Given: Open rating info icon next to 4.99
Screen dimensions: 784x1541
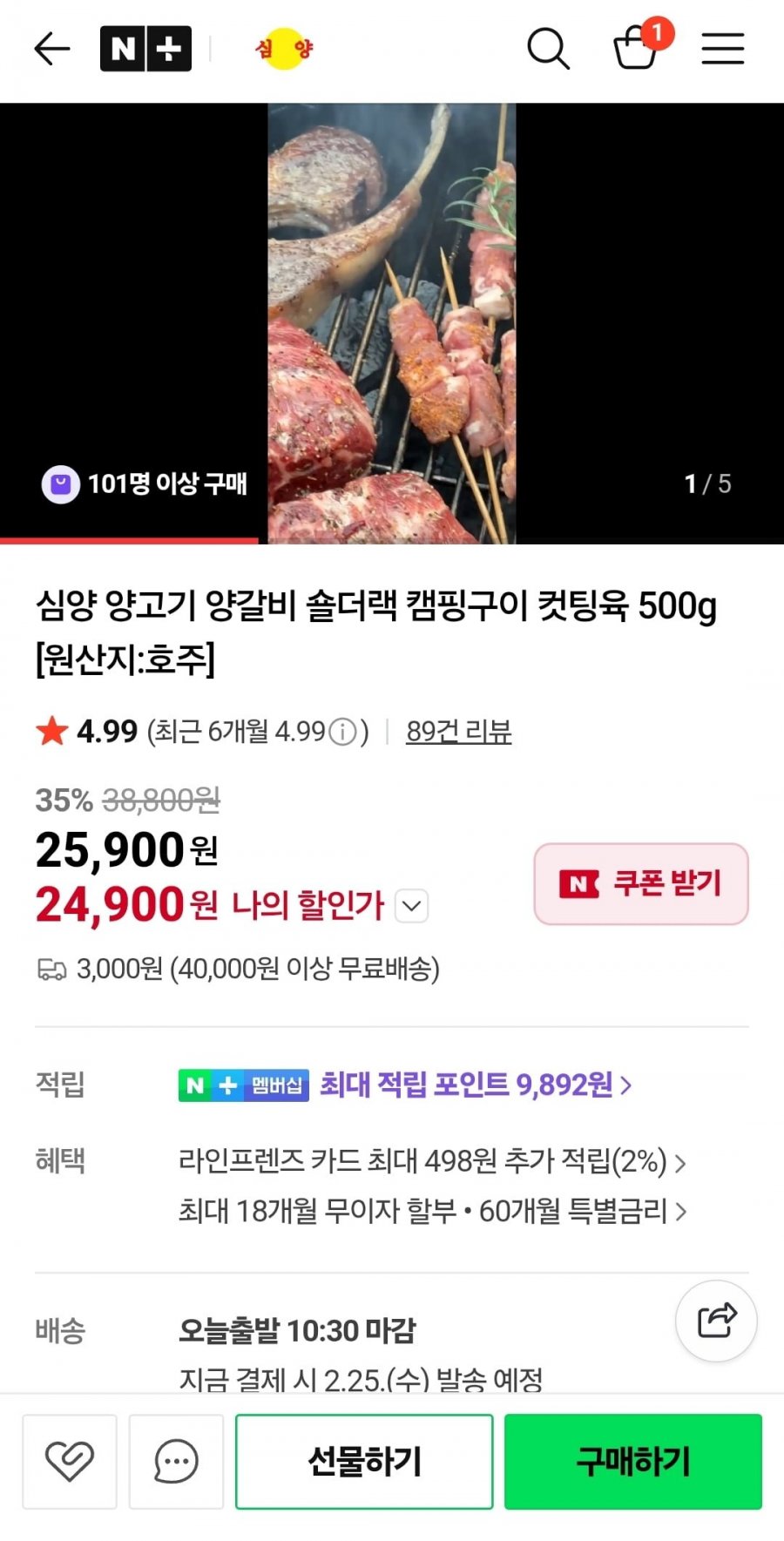Looking at the screenshot, I should (342, 732).
